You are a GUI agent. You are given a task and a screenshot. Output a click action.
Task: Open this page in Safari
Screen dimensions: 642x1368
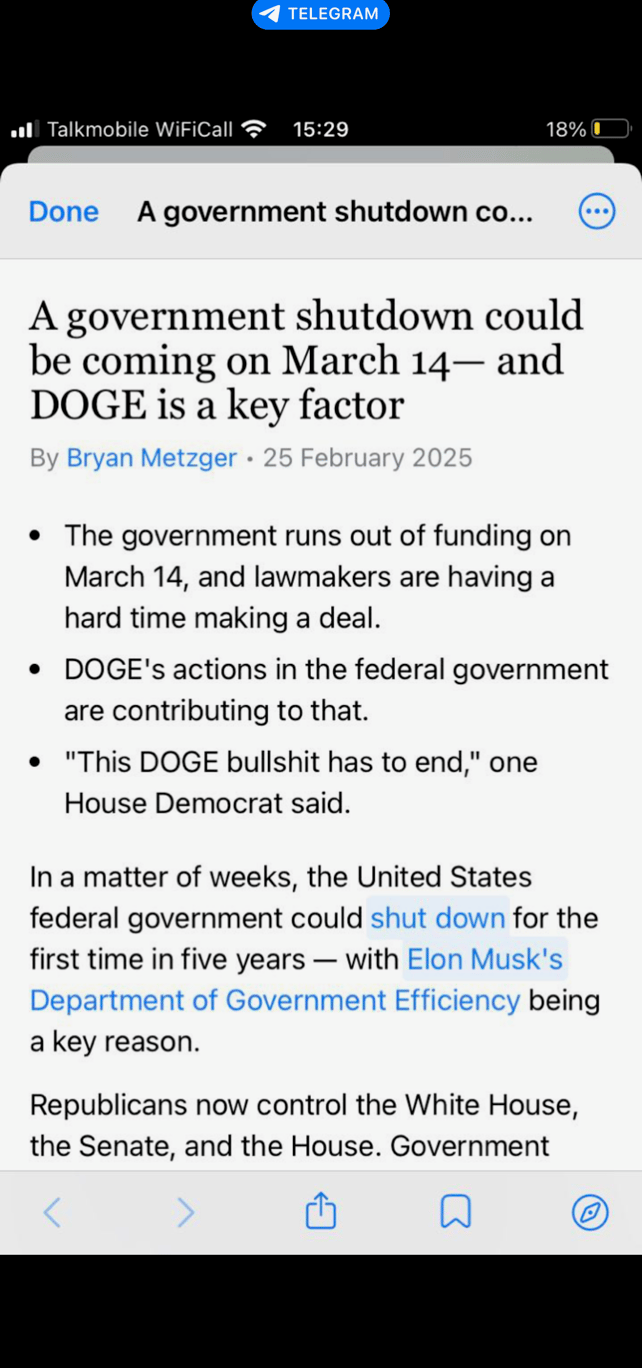point(590,1213)
